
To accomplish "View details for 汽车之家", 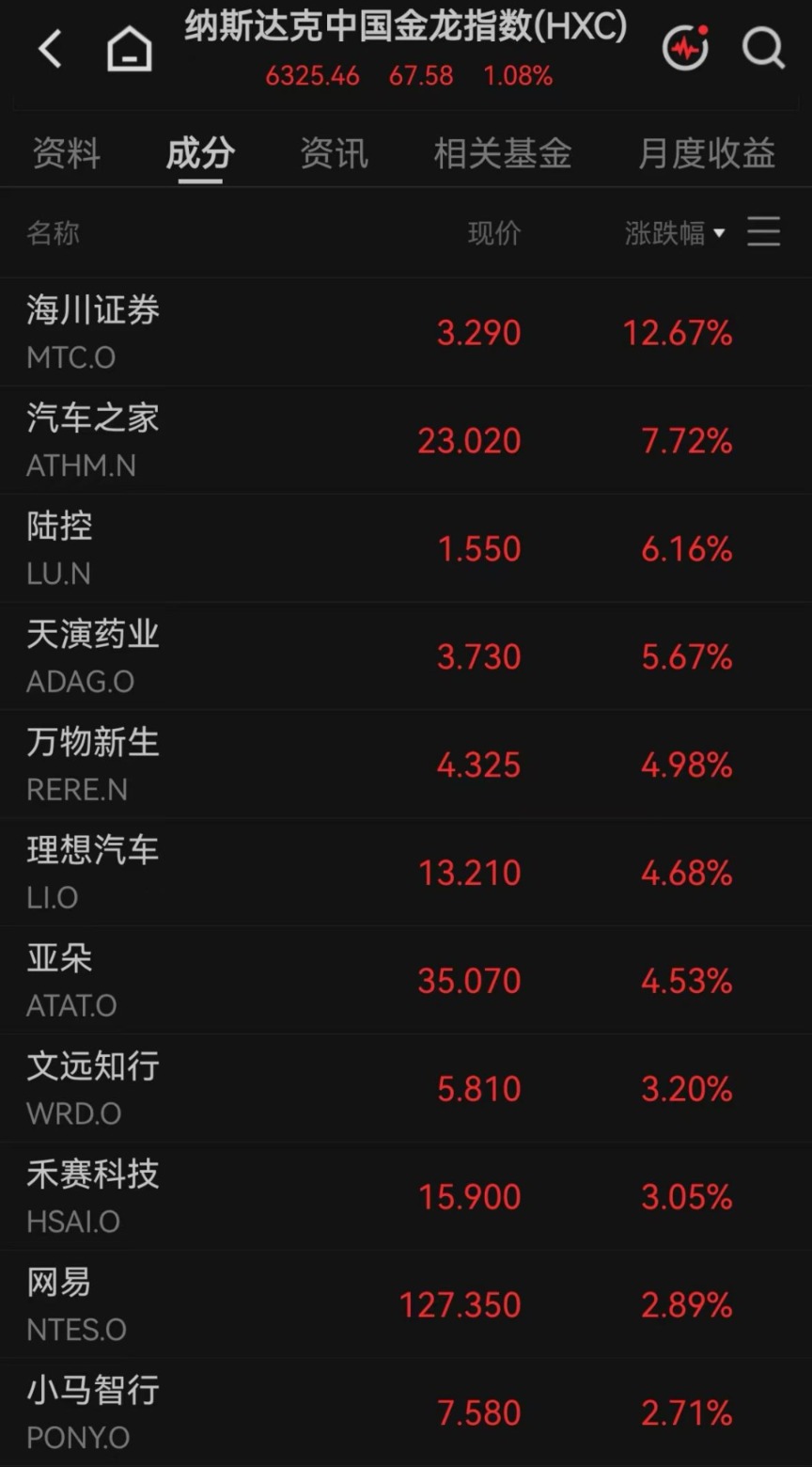I will (406, 440).
